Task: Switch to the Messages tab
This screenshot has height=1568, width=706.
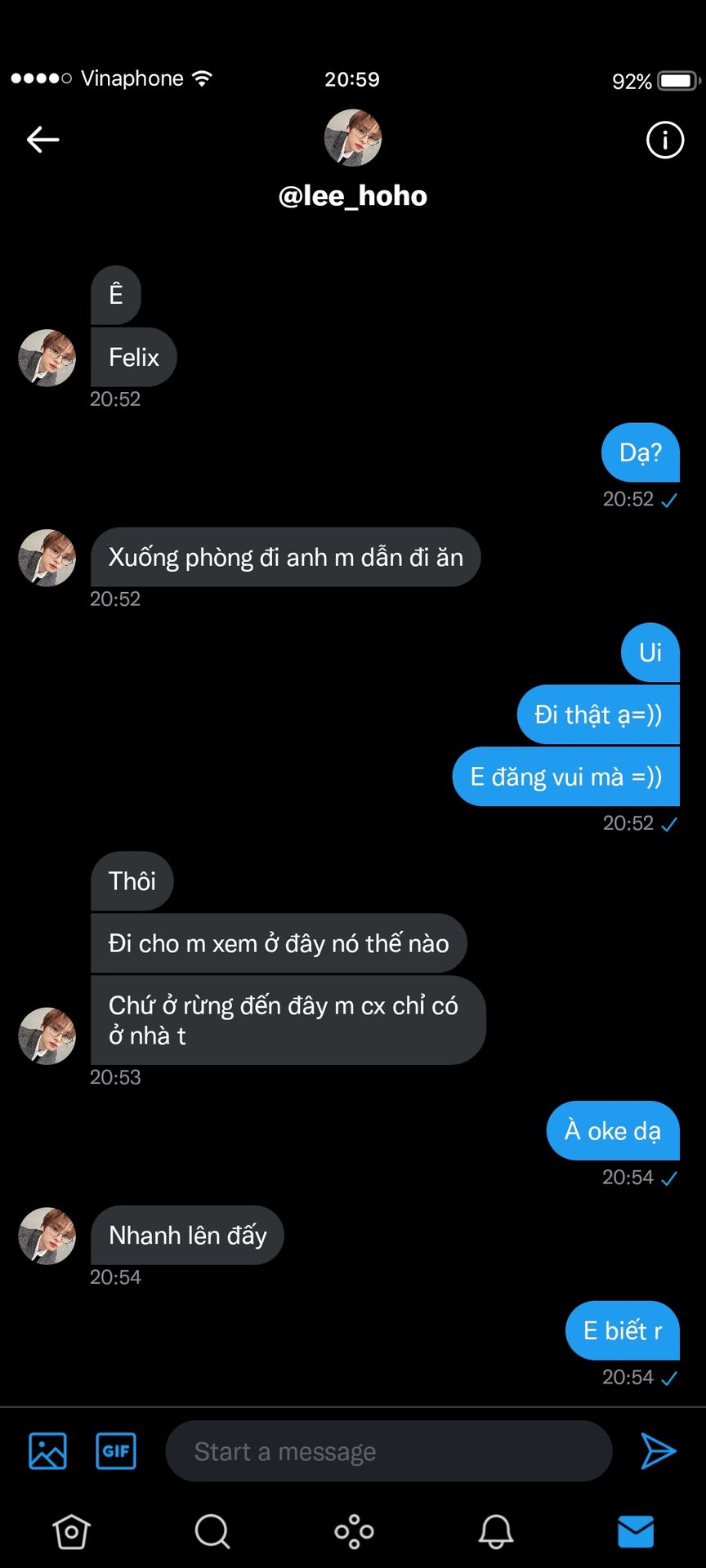Action: coord(636,1531)
